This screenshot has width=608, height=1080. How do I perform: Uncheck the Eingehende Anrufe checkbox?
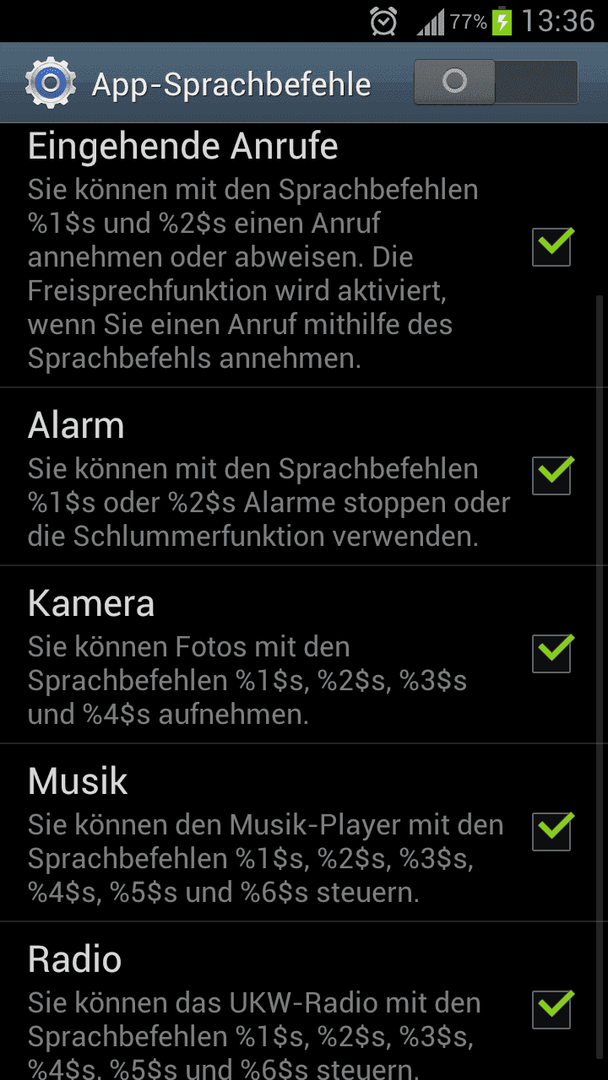point(552,246)
